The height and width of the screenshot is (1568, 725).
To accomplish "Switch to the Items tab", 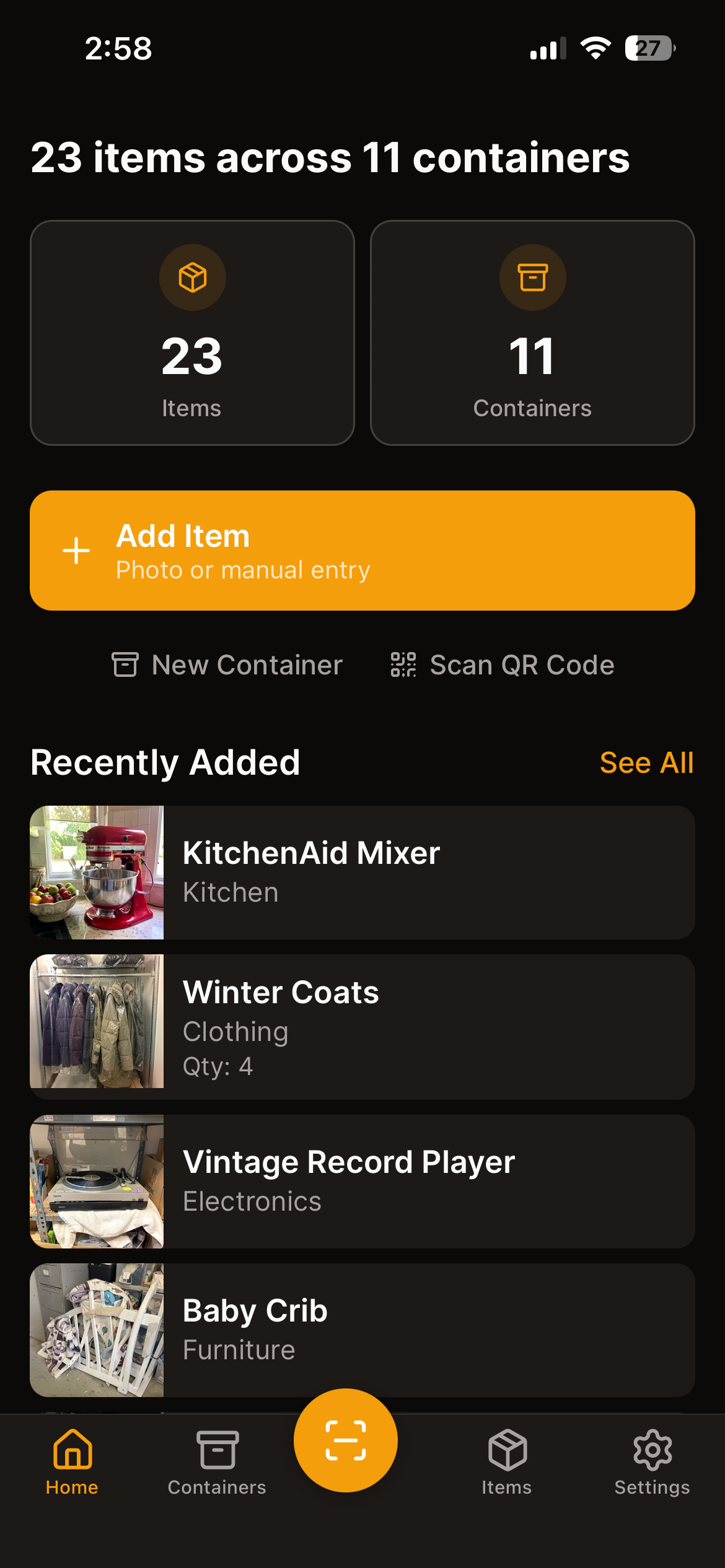I will pos(506,1468).
